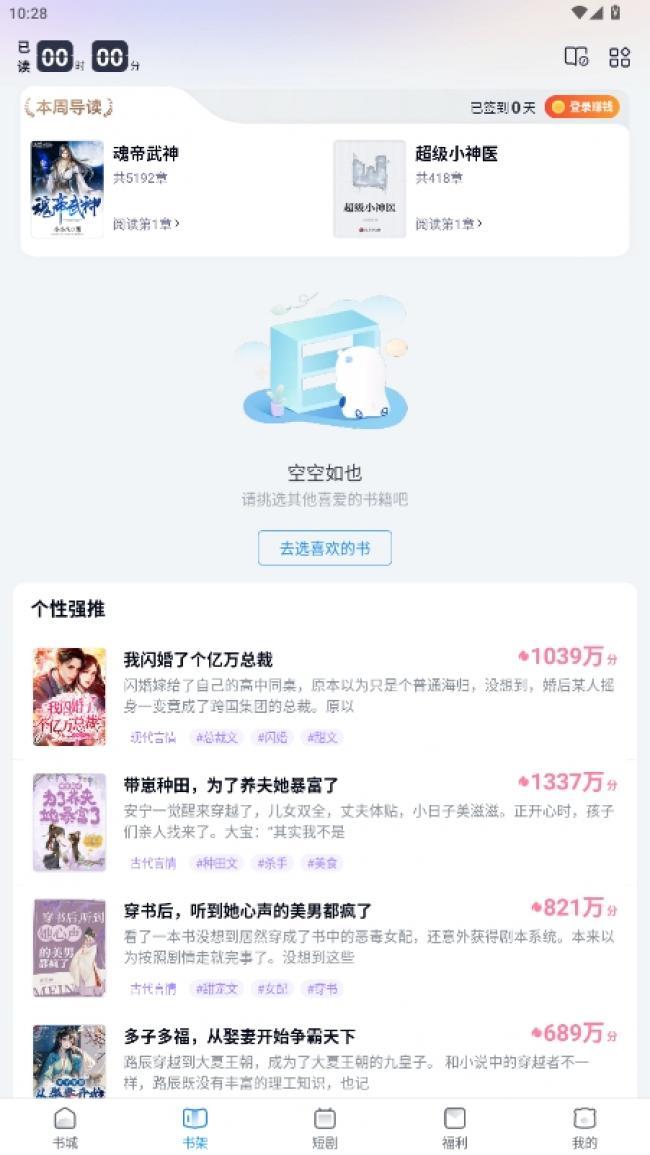Screen dimensions: 650x1155
Task: Switch to the 书城 tab
Action: [65, 1127]
